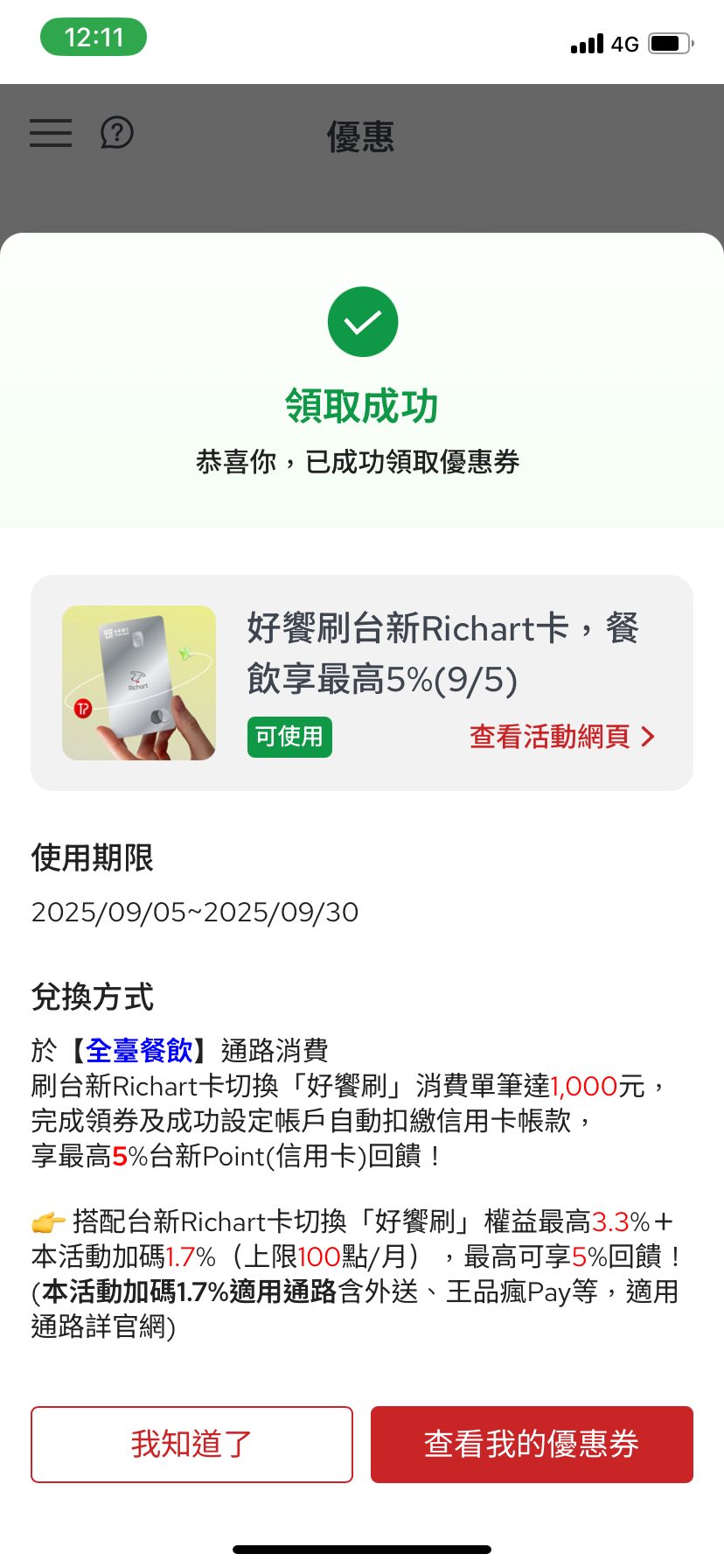Screen dimensions: 724x1568
Task: Open the hamburger drawer menu
Action: 51,133
